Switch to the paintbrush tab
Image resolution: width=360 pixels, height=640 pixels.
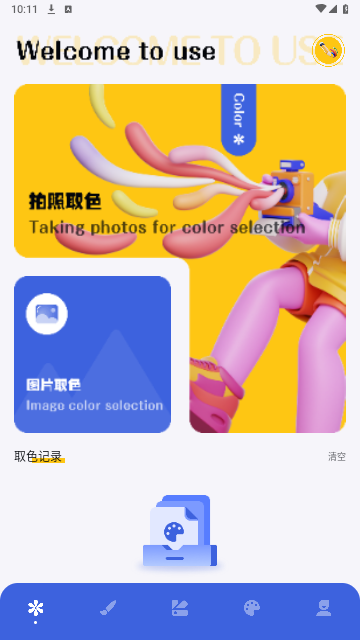click(x=108, y=608)
